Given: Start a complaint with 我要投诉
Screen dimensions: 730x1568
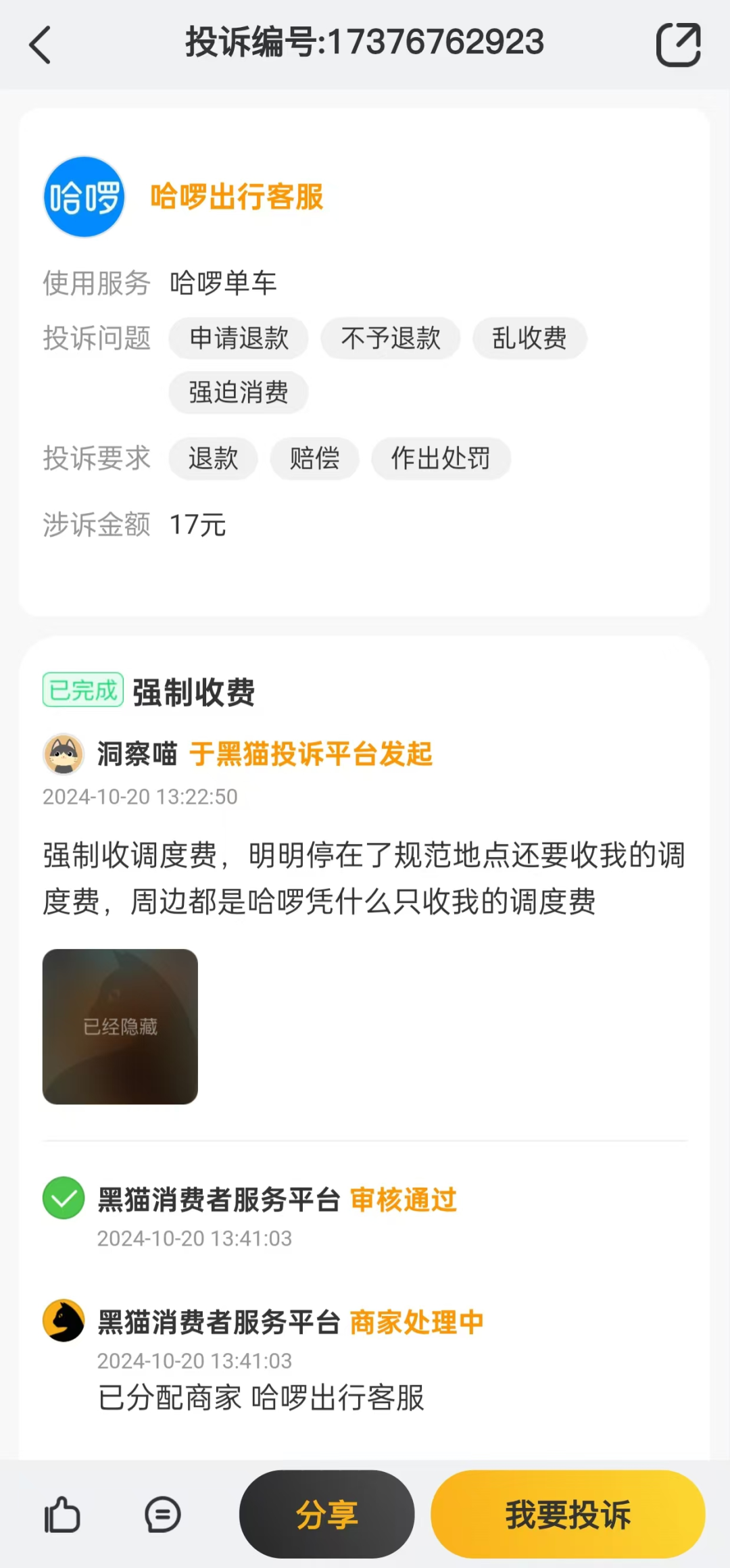Looking at the screenshot, I should click(x=568, y=1514).
